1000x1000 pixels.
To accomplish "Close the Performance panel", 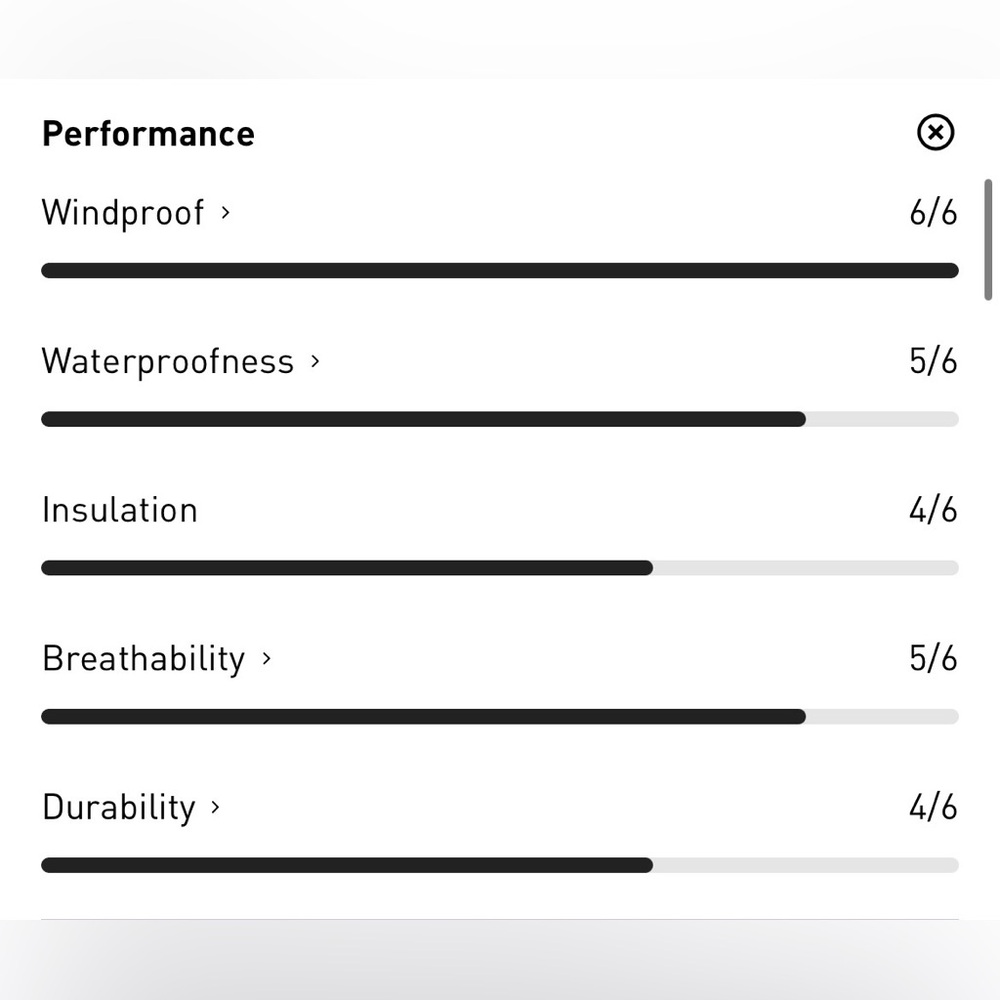I will (935, 132).
